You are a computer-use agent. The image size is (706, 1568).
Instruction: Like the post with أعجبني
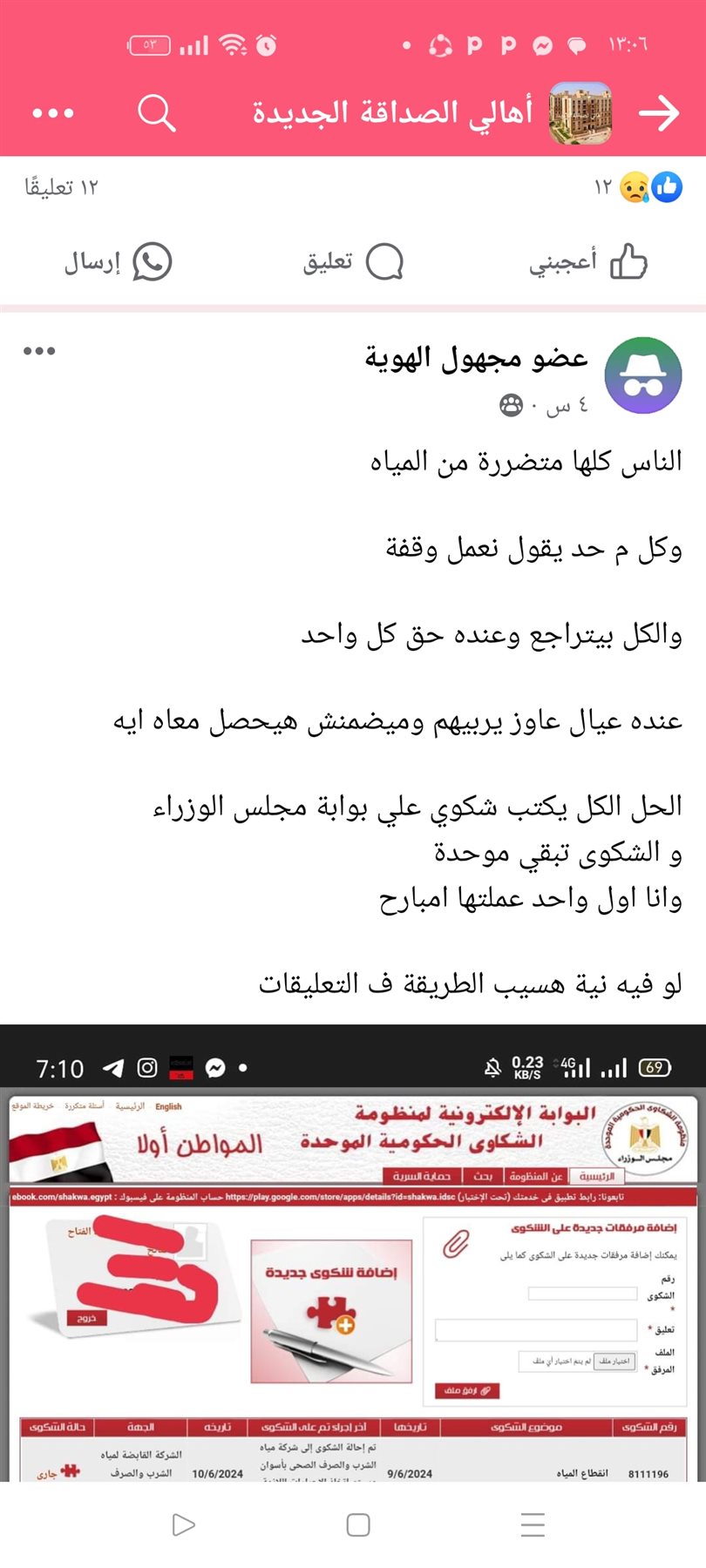pyautogui.click(x=588, y=261)
